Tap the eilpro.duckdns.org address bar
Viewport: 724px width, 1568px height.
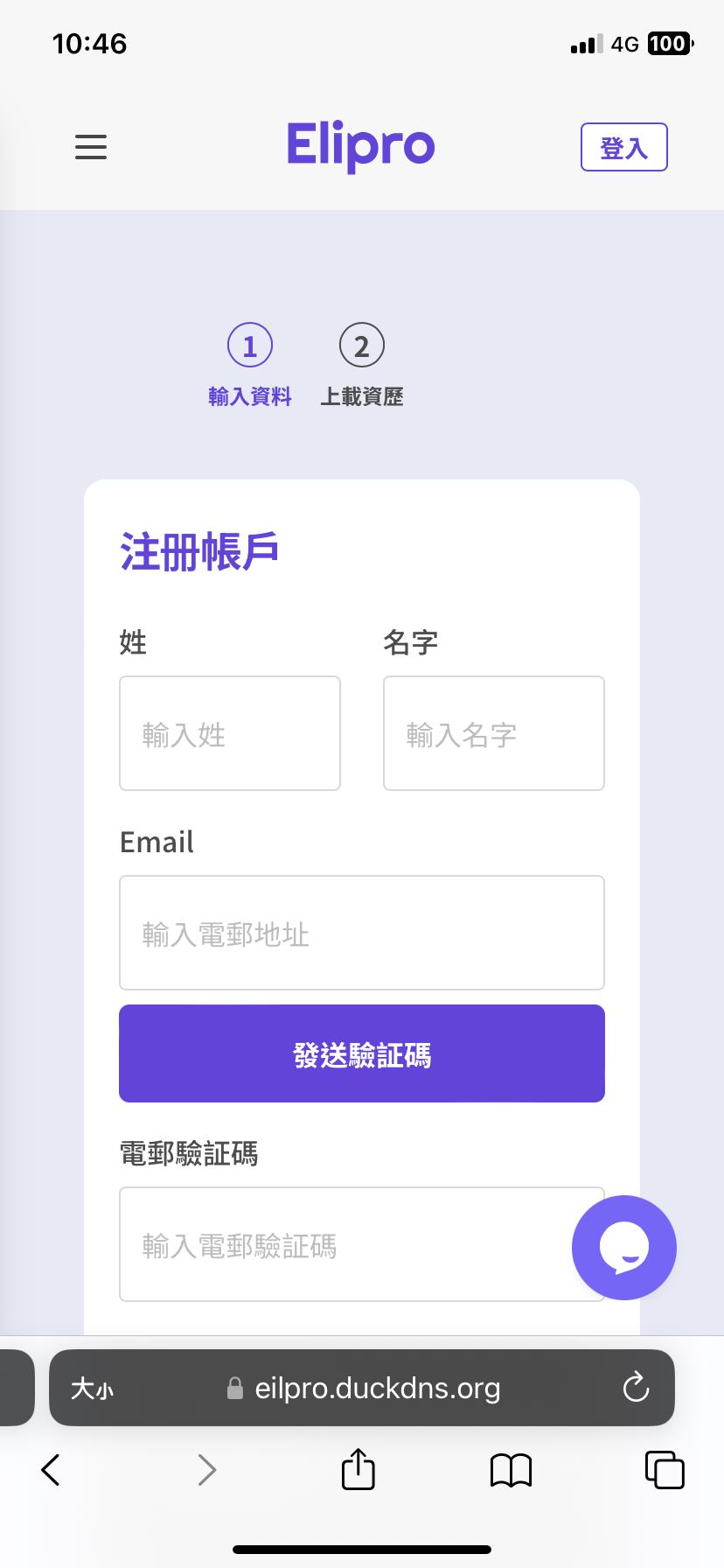[376, 1389]
